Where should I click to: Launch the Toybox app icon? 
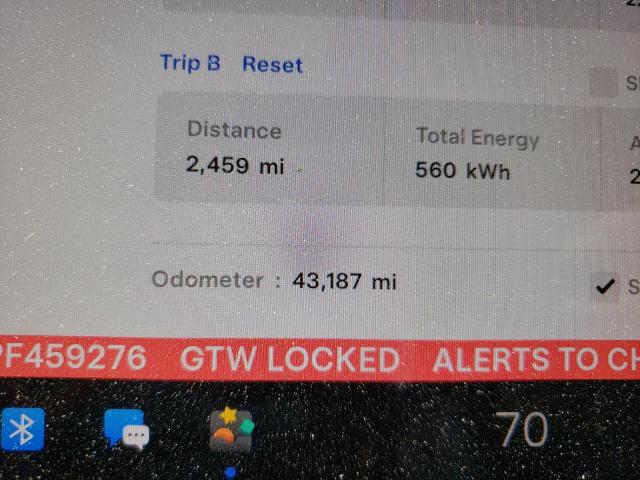(232, 430)
